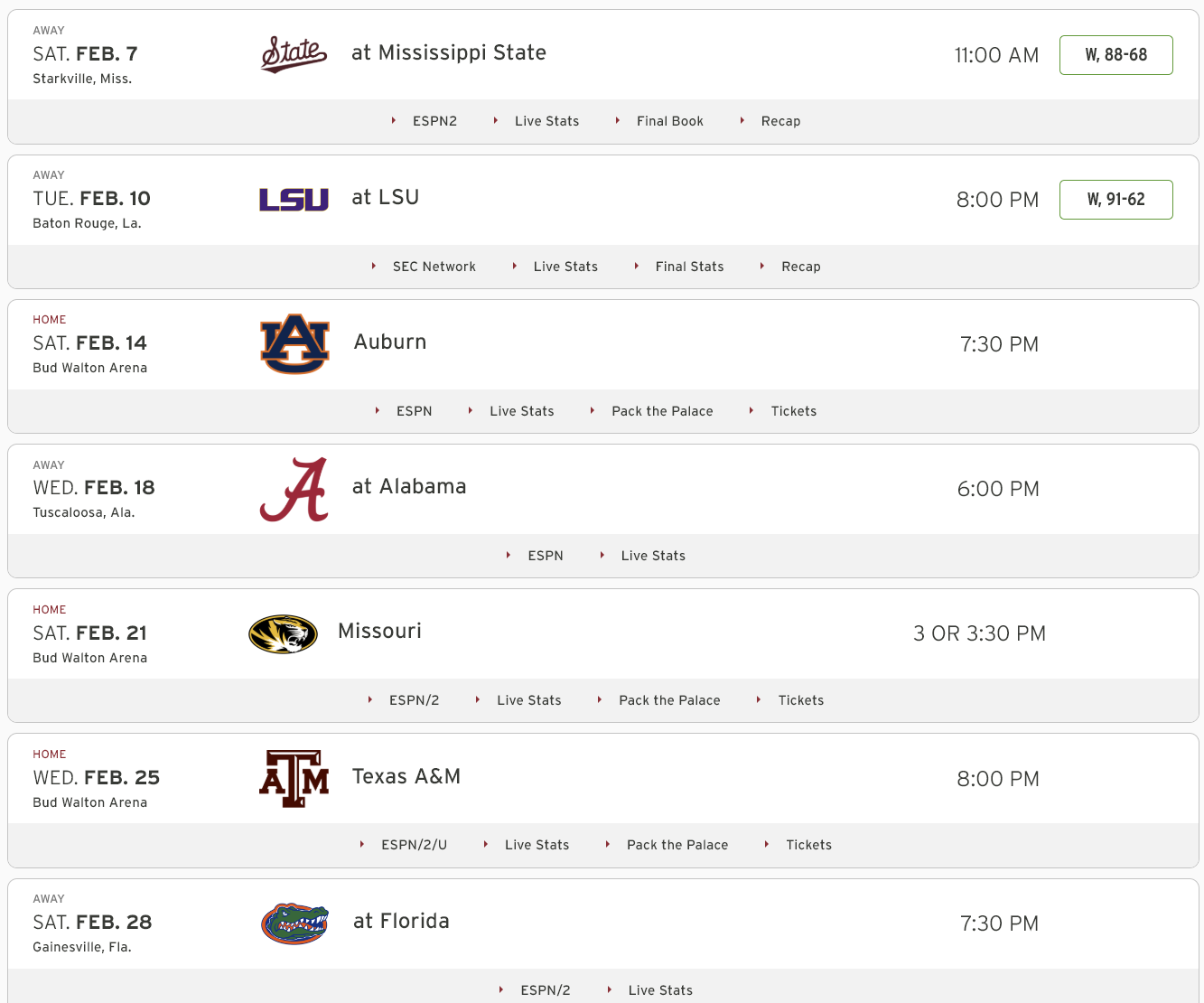This screenshot has width=1204, height=1003.
Task: View Live Stats for the Alabama game
Action: point(653,556)
